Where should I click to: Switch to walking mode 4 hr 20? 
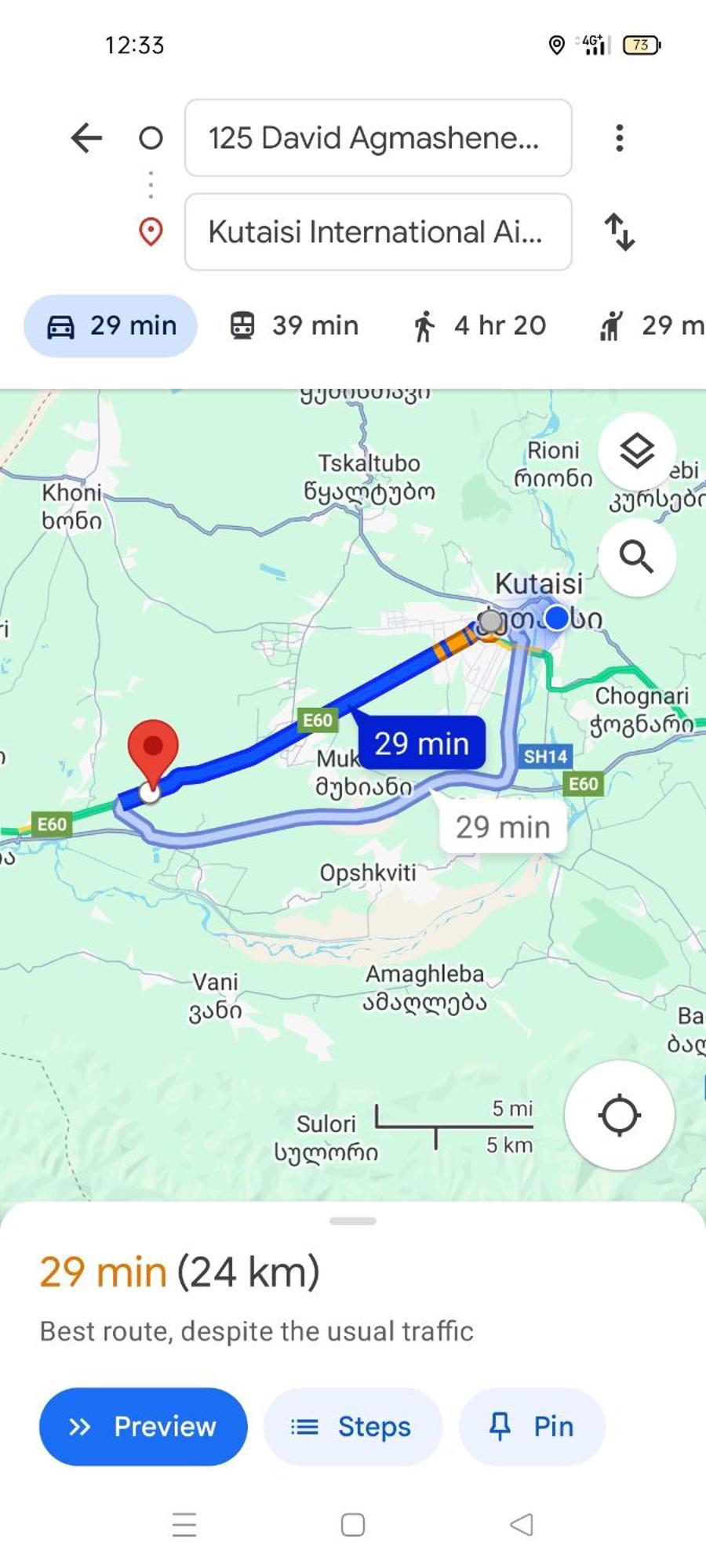tap(479, 325)
